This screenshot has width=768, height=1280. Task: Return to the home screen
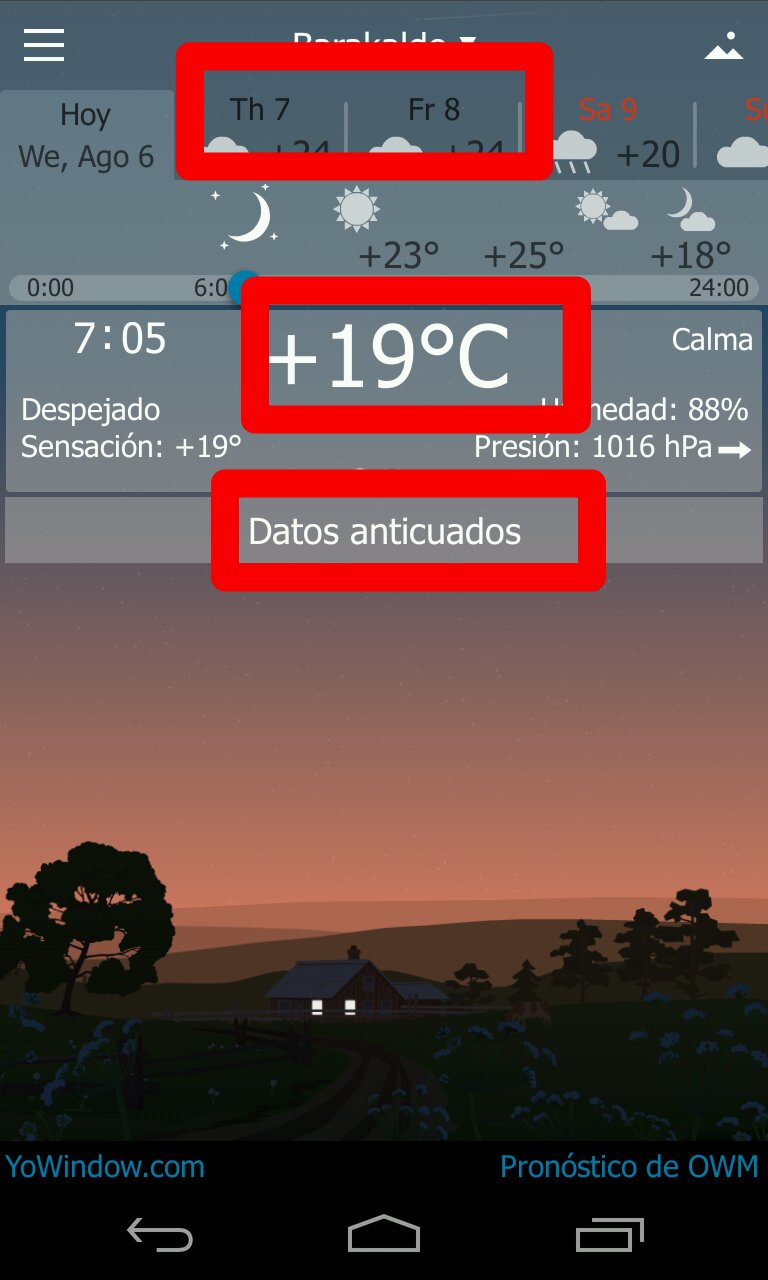[x=384, y=1236]
